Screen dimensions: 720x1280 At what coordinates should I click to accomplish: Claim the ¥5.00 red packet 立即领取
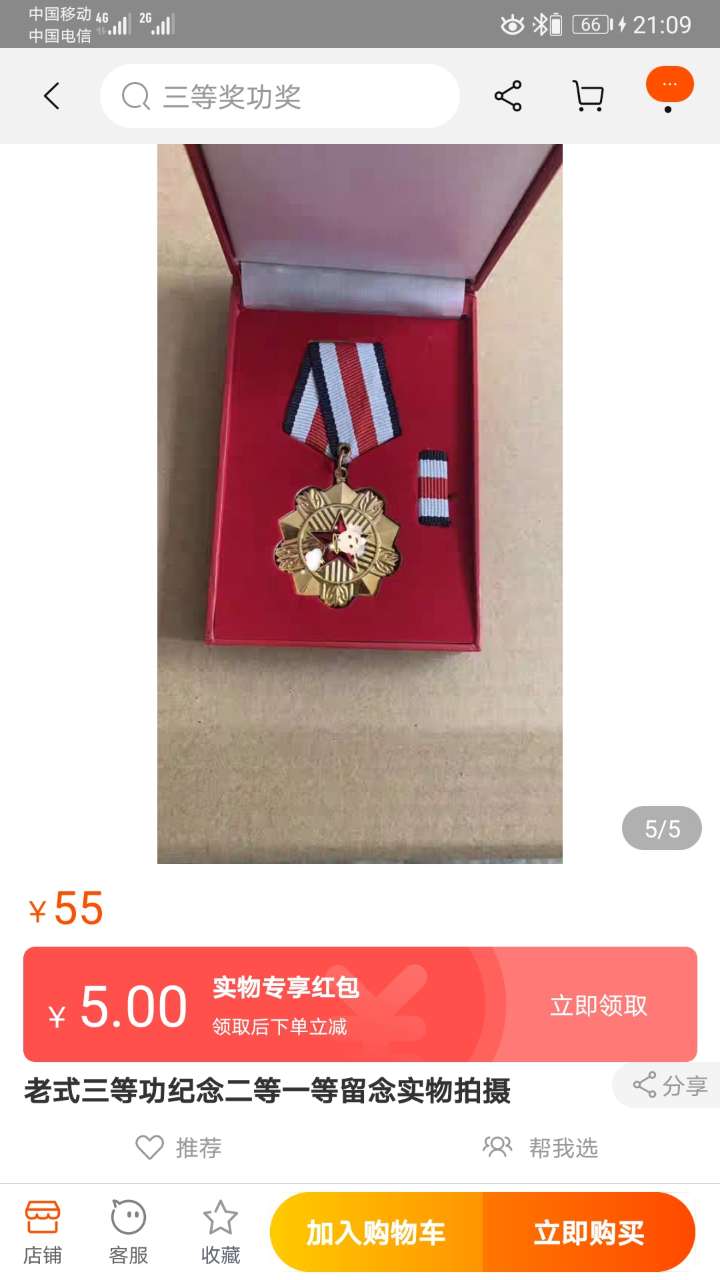tap(598, 1006)
